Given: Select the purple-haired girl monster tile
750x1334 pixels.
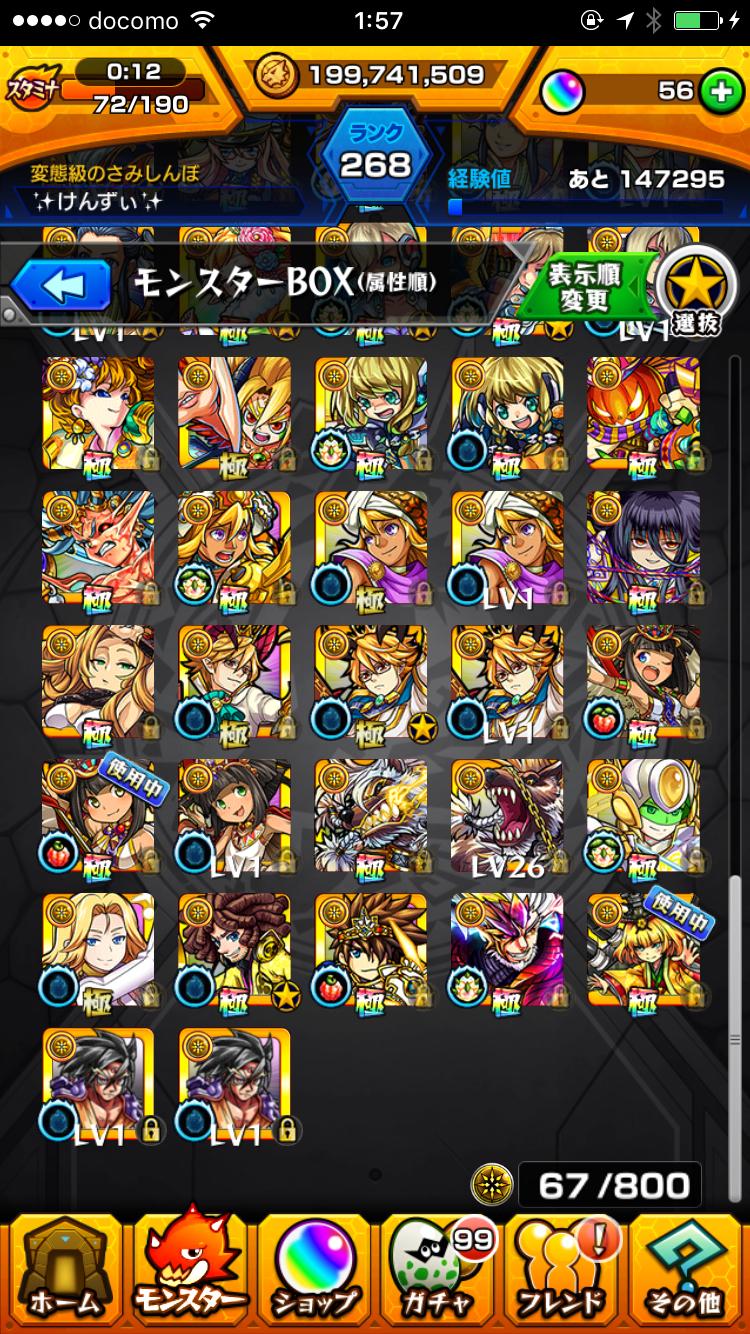Looking at the screenshot, I should pos(643,548).
